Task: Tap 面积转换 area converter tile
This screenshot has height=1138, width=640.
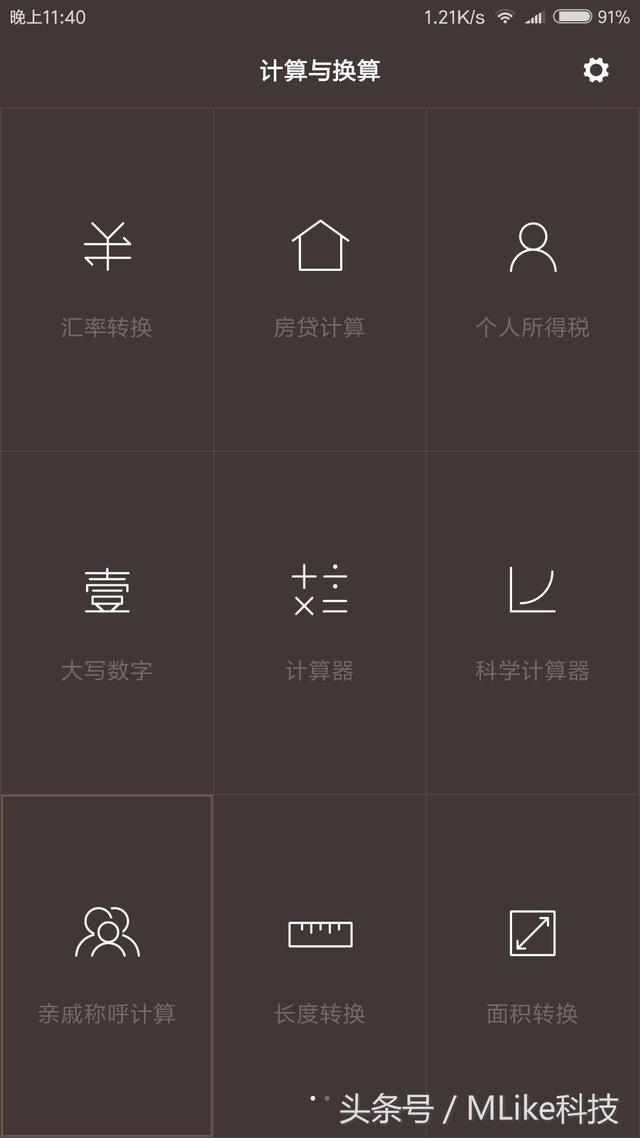Action: [532, 965]
